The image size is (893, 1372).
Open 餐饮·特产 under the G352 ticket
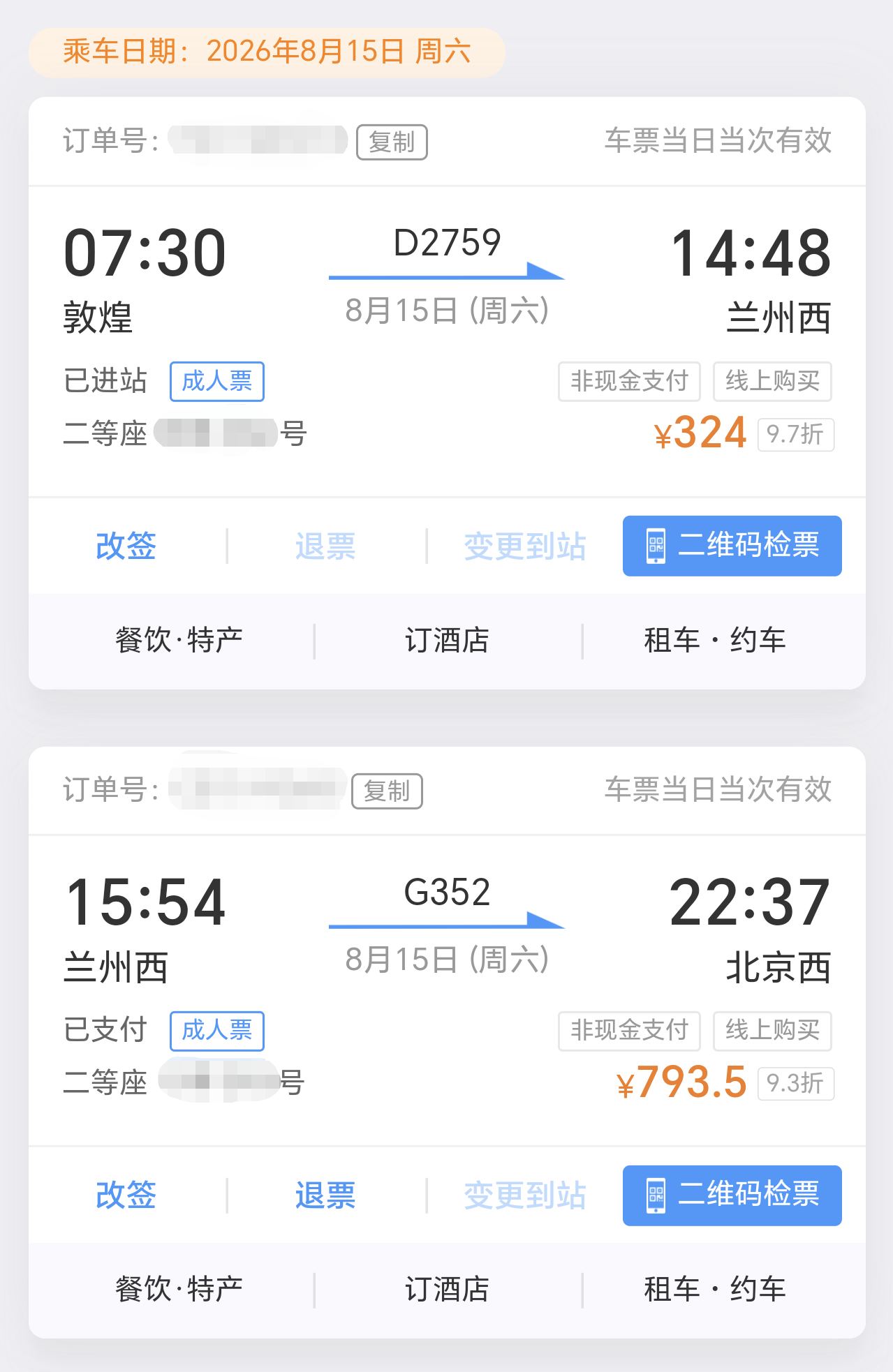point(179,1289)
